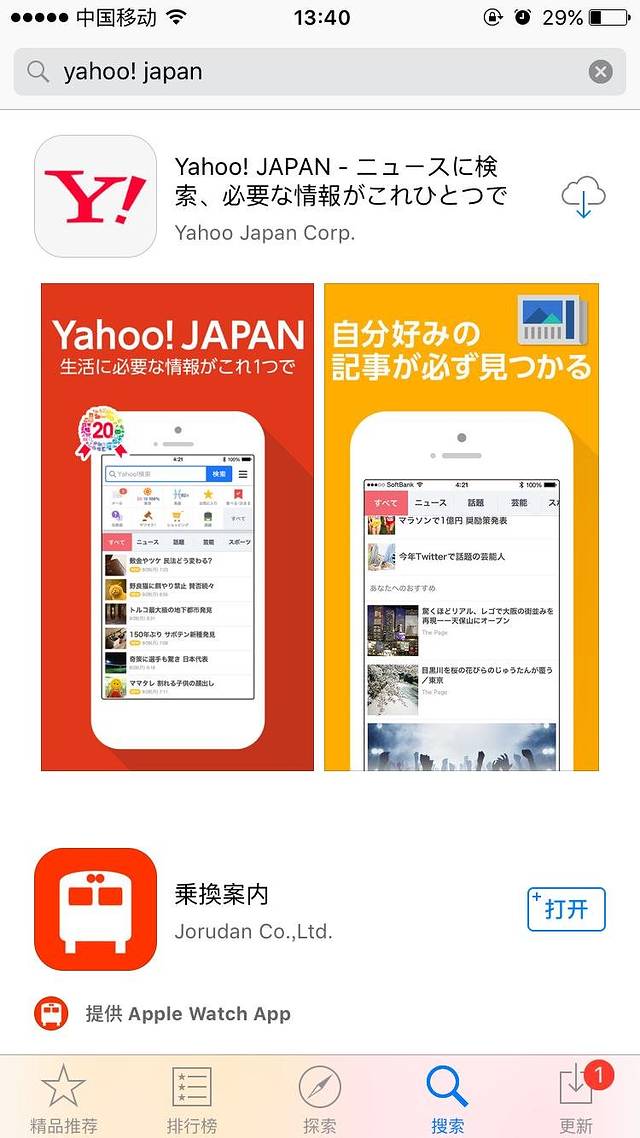Download Yahoo! JAPAN via cloud icon
640x1138 pixels.
click(583, 197)
